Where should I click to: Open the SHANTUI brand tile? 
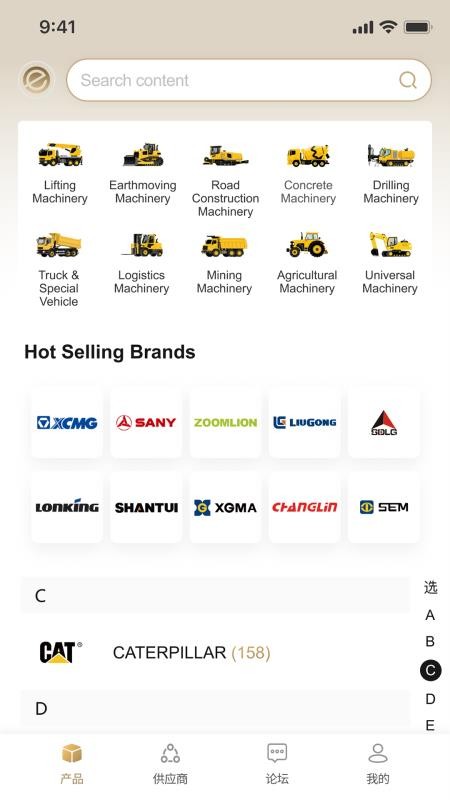146,508
